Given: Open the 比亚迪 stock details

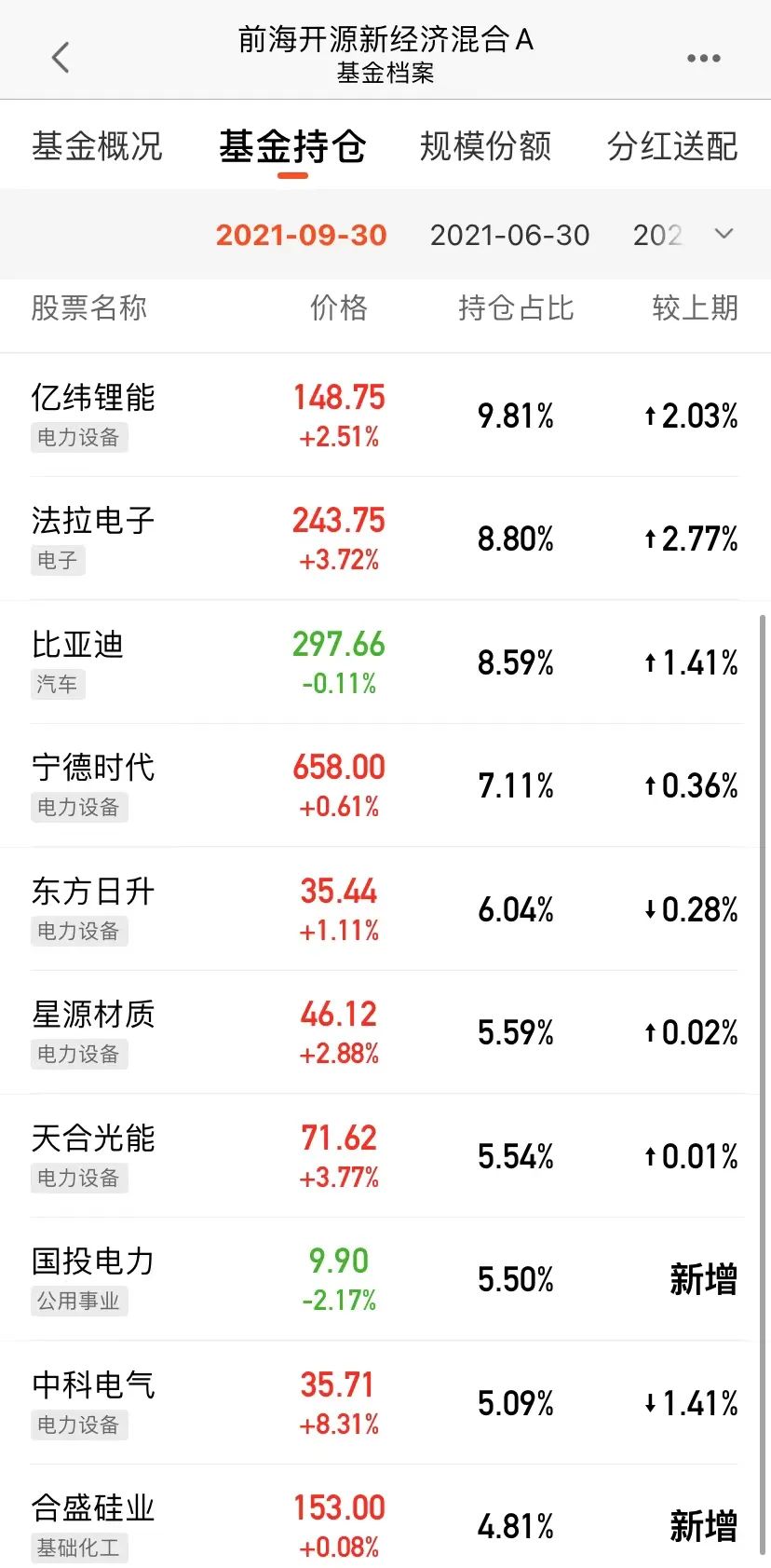Looking at the screenshot, I should coord(77,645).
